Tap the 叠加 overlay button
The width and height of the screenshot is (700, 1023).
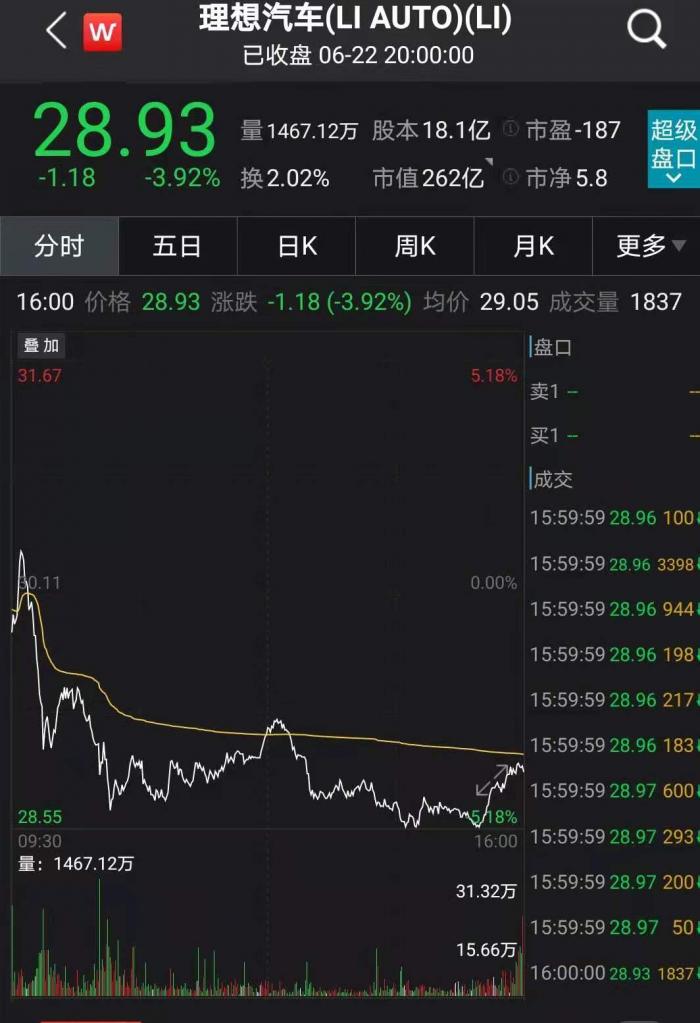click(42, 346)
